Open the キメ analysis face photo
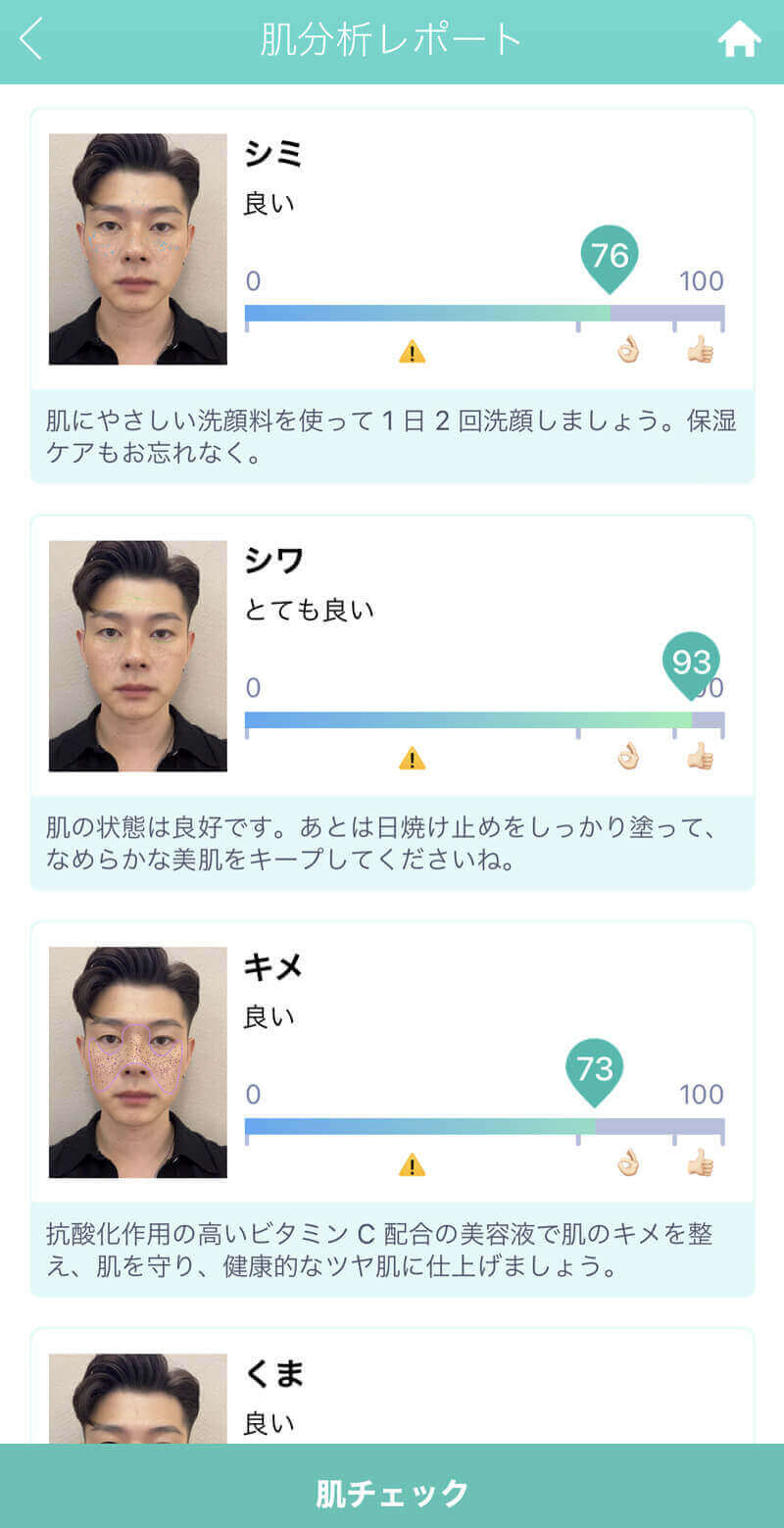This screenshot has width=784, height=1528. click(x=138, y=1062)
